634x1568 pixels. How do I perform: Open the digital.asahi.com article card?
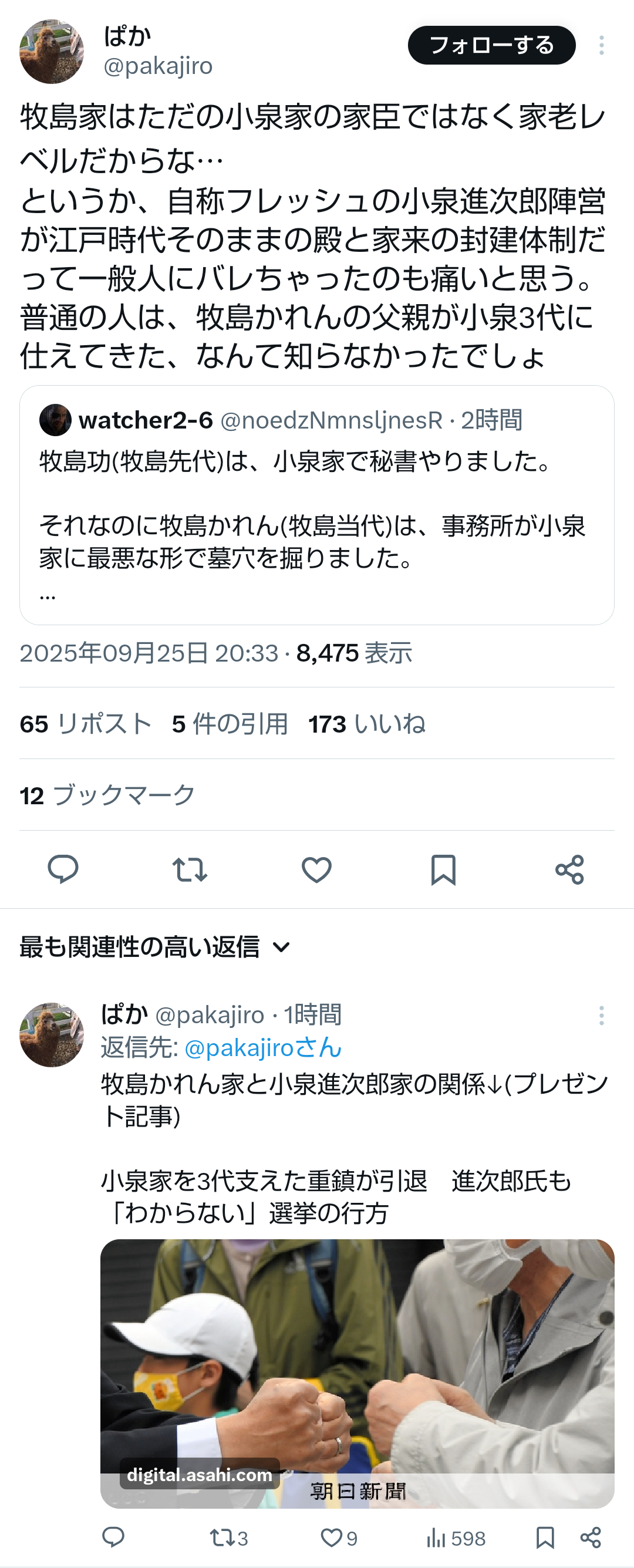coord(357,1373)
